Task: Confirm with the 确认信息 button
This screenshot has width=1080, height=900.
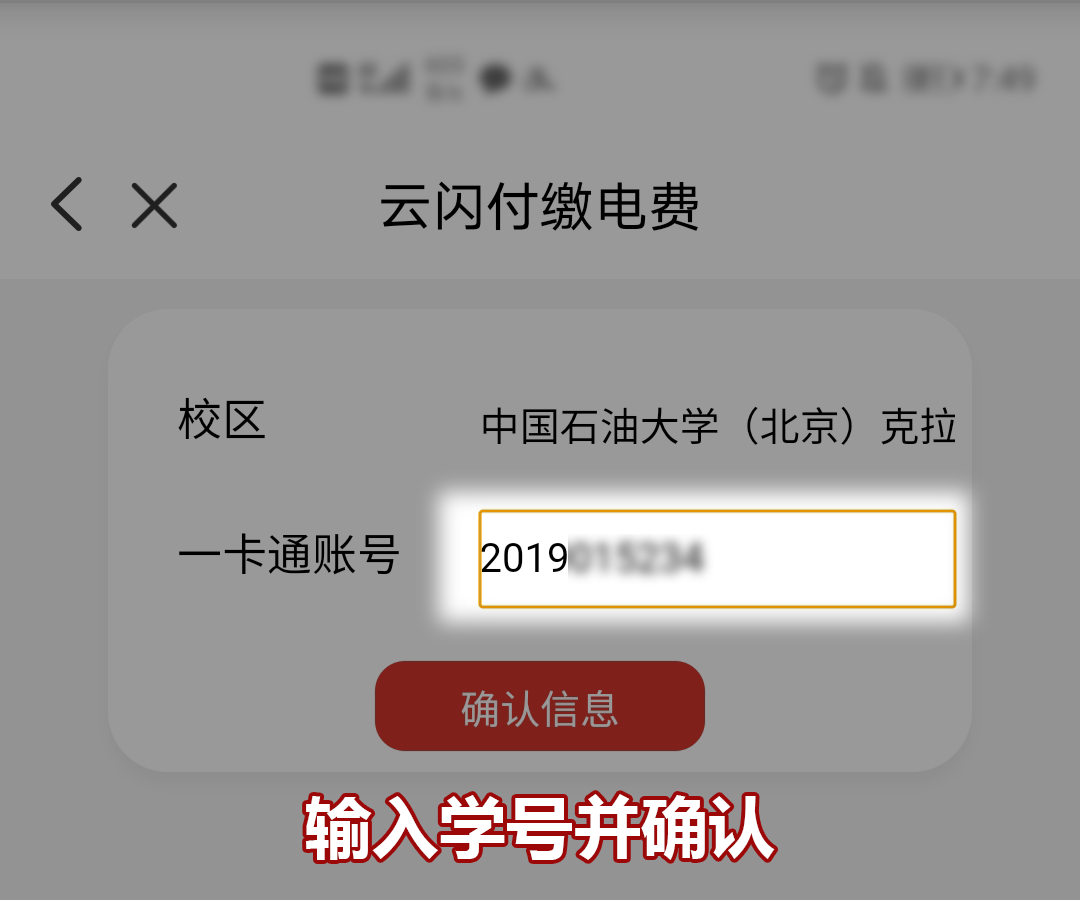Action: click(x=539, y=706)
